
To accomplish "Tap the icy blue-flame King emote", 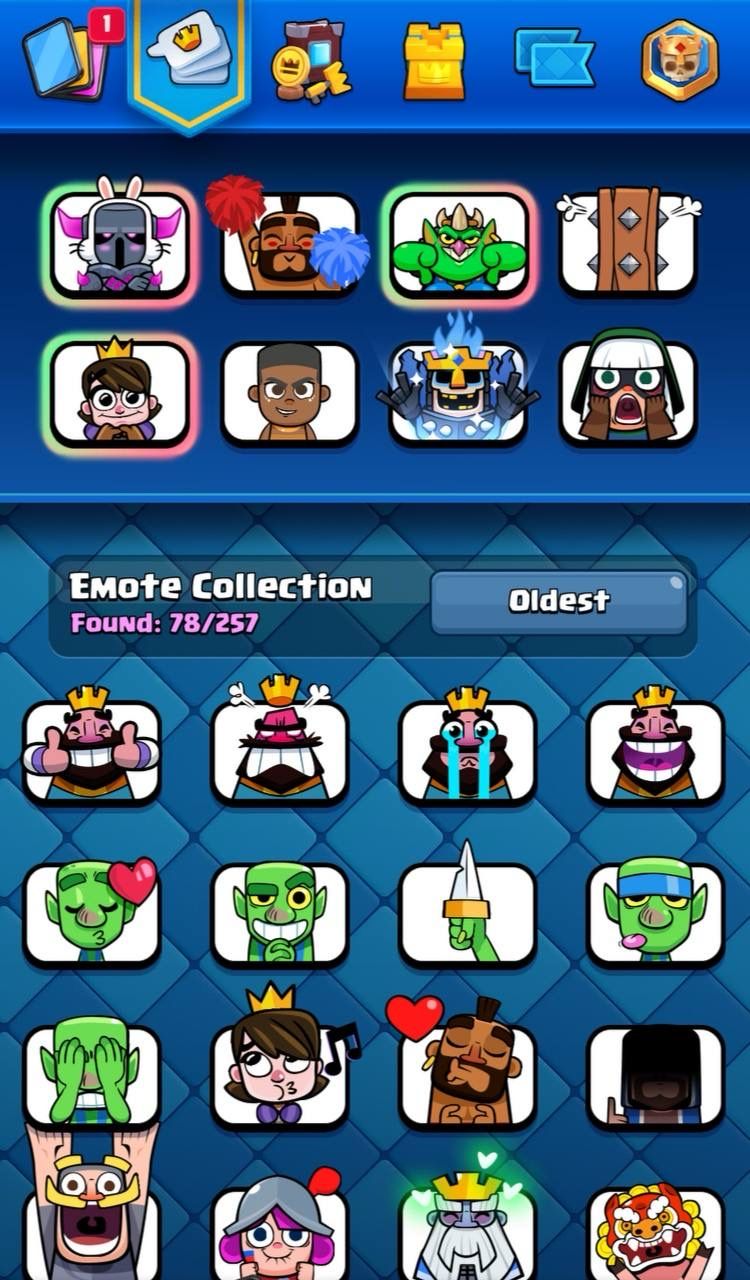I will pos(459,392).
